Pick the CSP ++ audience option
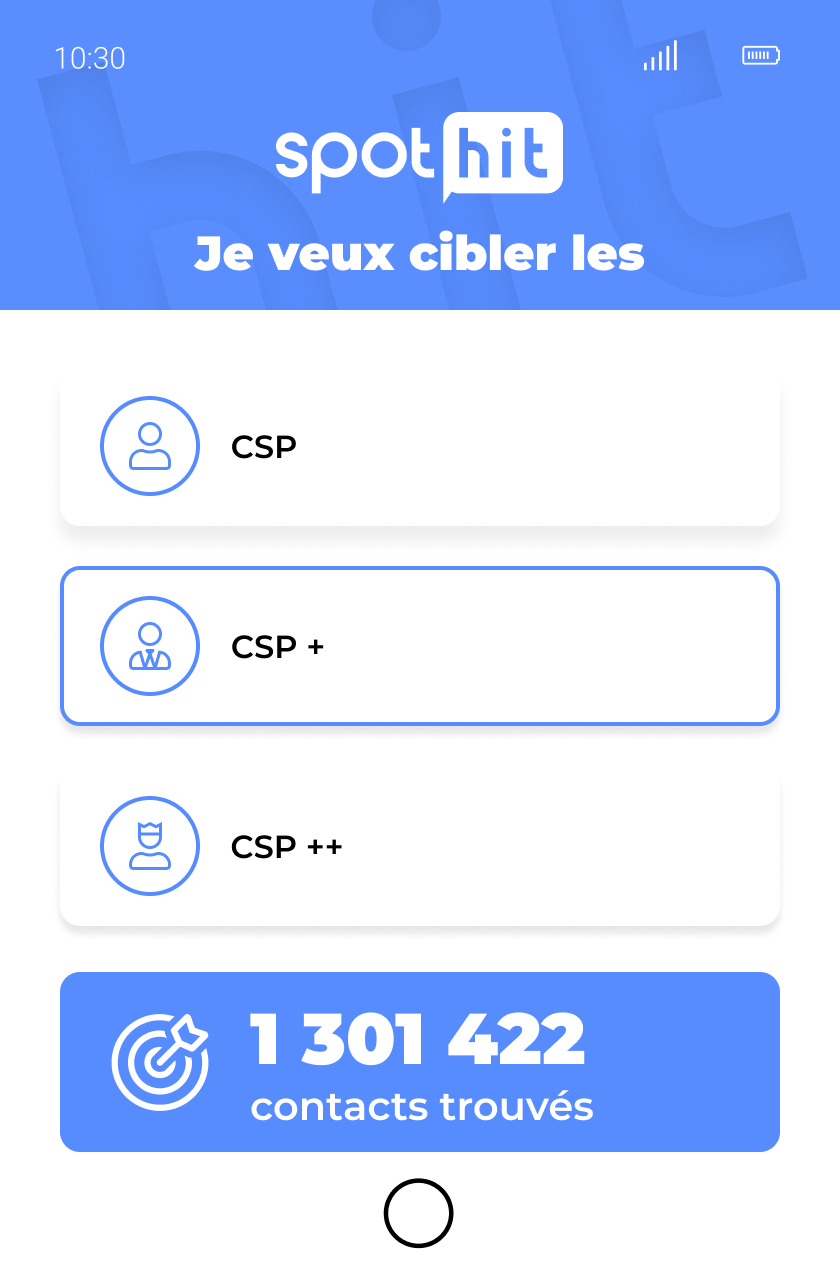Screen dimensions: 840x1280 [x=420, y=846]
